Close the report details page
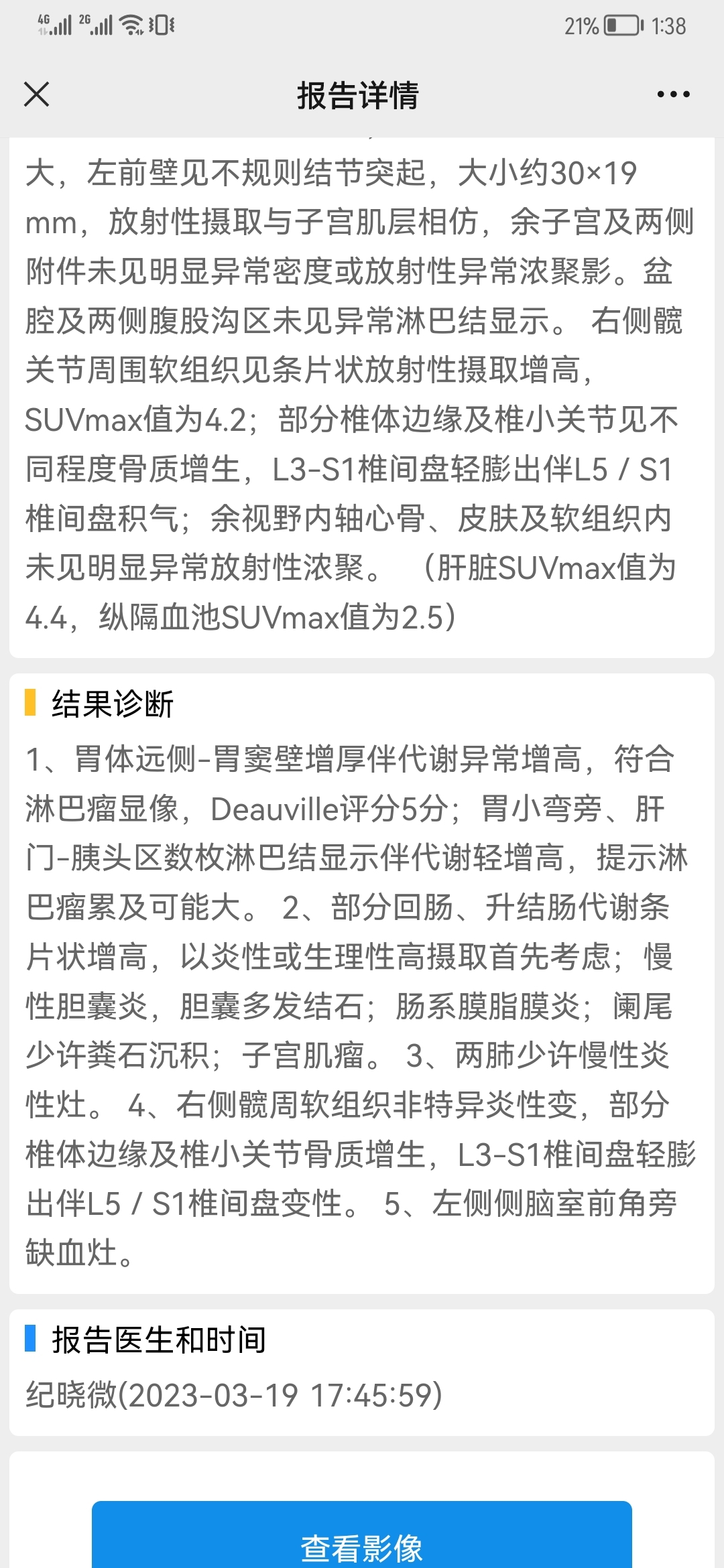 coord(37,94)
